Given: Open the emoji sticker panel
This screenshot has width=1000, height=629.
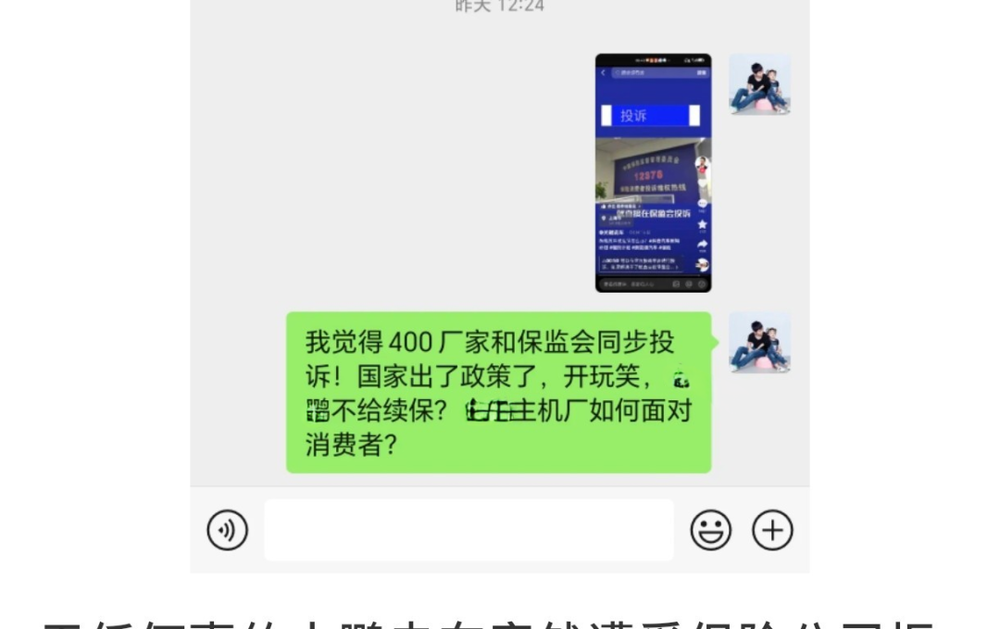Looking at the screenshot, I should point(710,530).
